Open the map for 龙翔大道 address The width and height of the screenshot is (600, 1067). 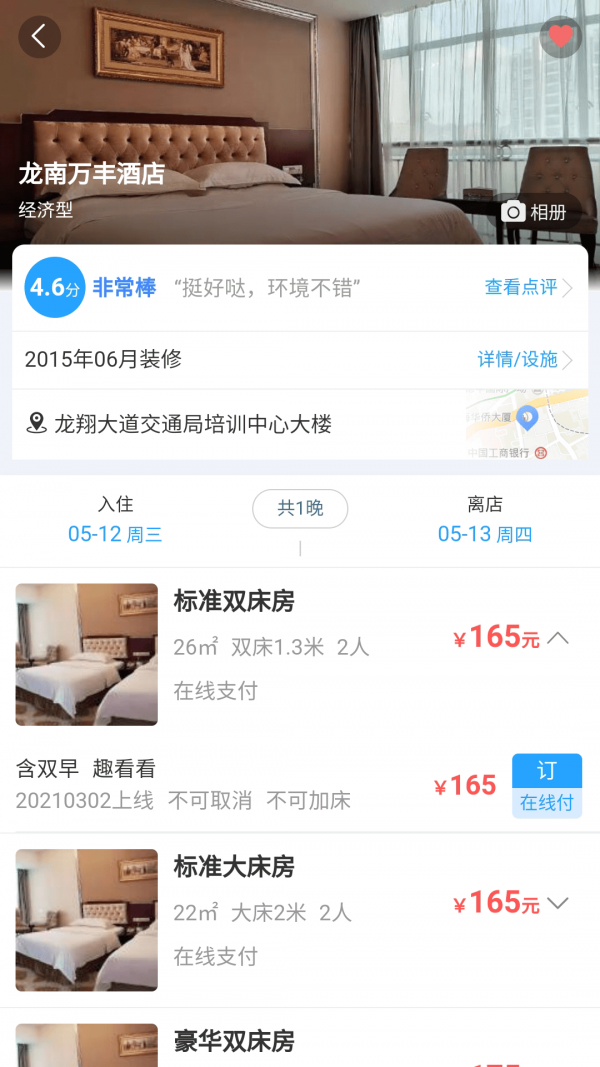[x=526, y=424]
